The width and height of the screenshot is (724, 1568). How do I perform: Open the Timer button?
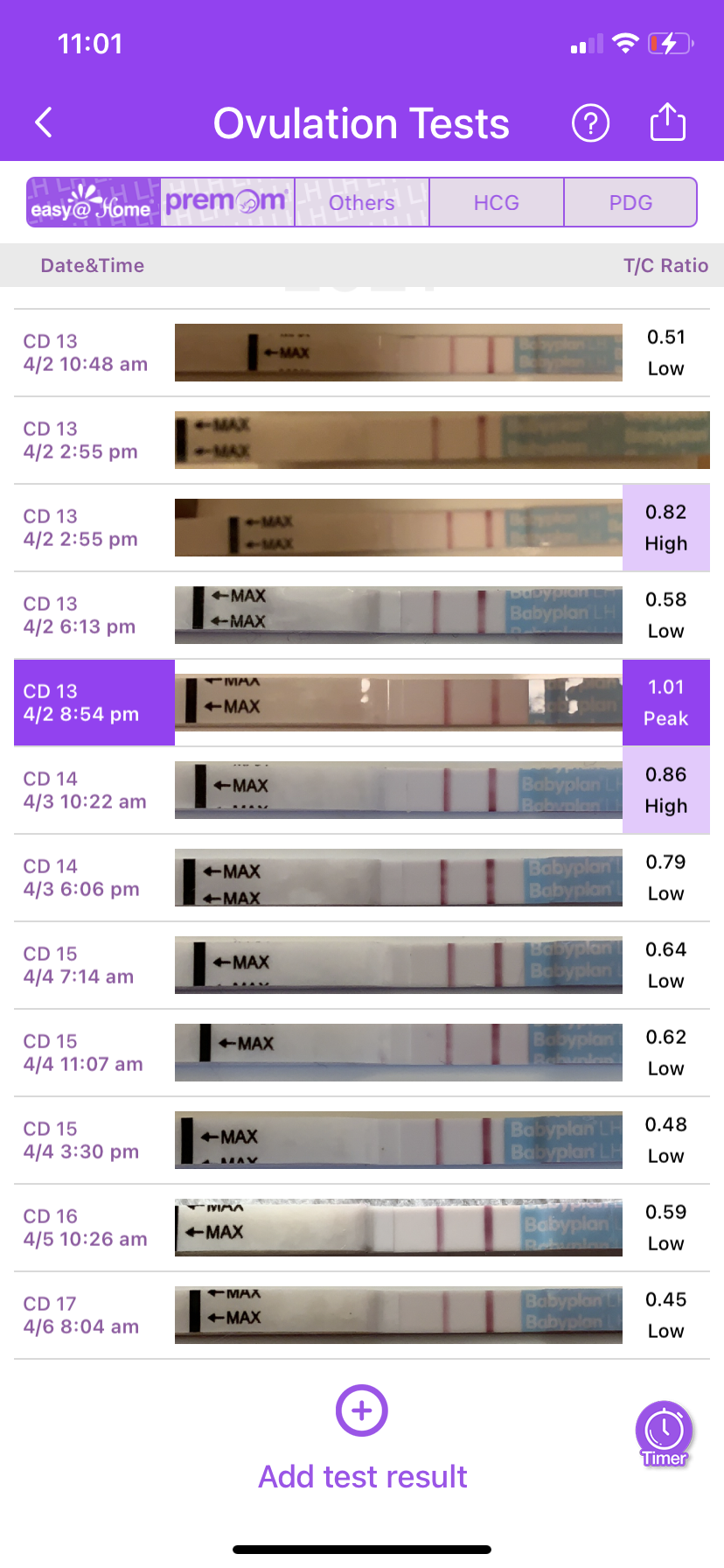tap(665, 1434)
